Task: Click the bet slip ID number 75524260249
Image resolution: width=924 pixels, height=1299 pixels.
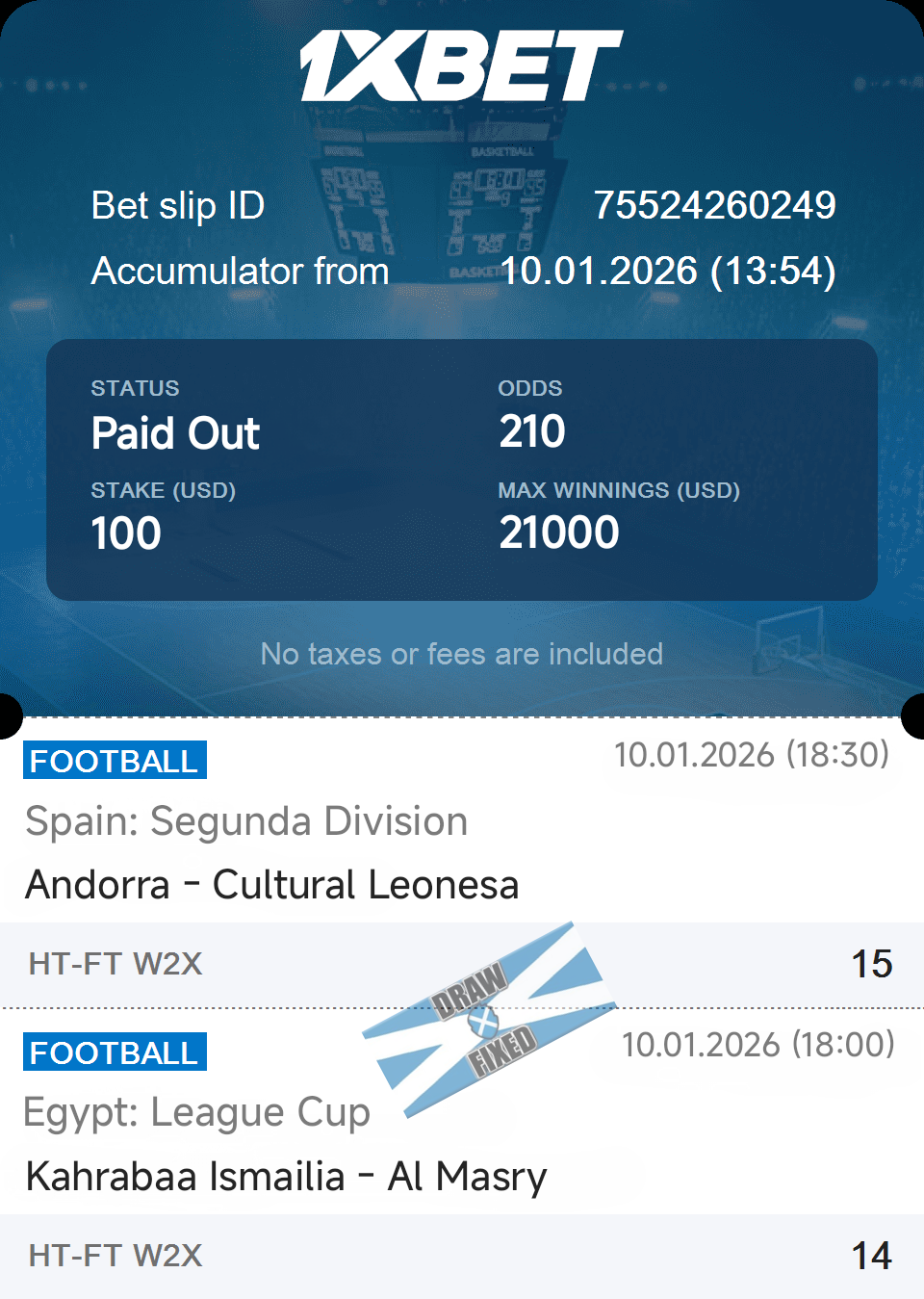Action: point(716,205)
